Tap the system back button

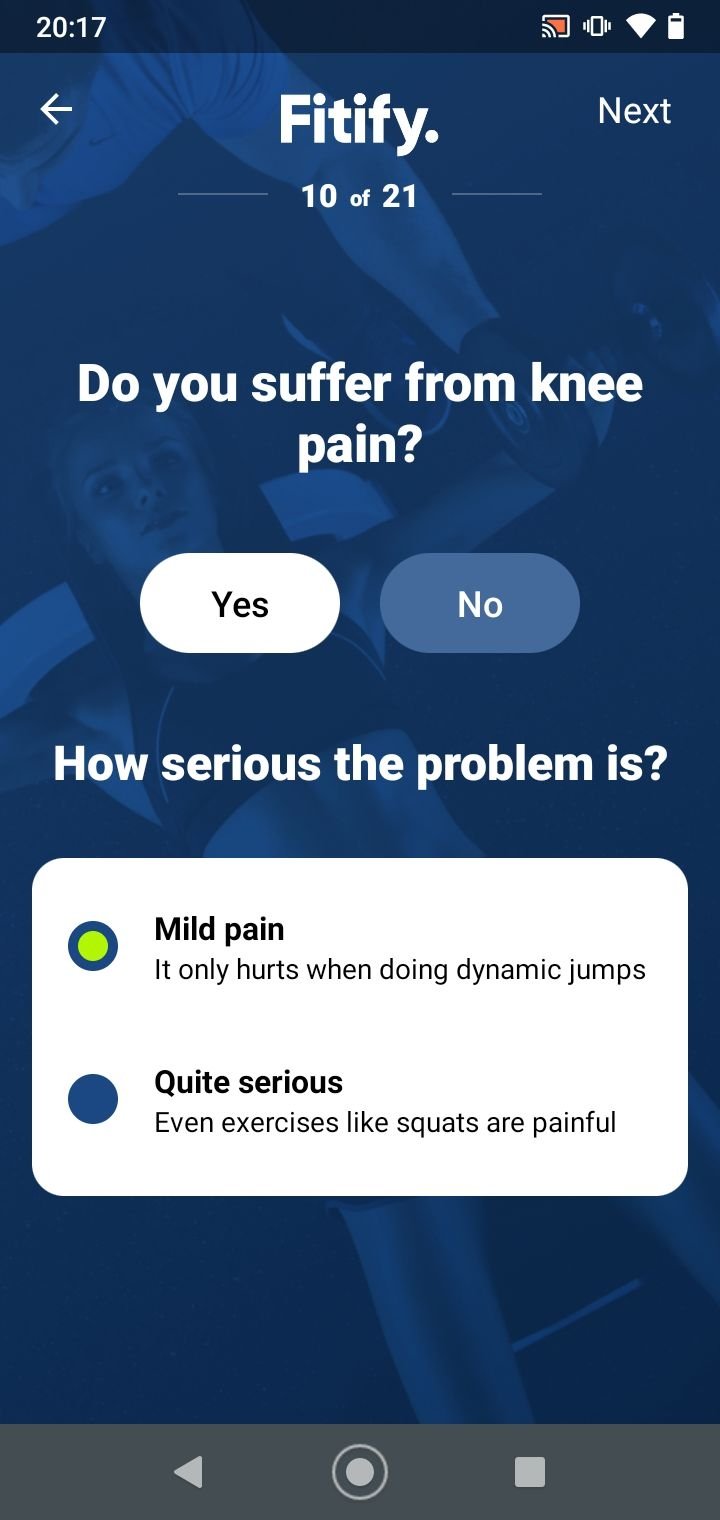(188, 1472)
